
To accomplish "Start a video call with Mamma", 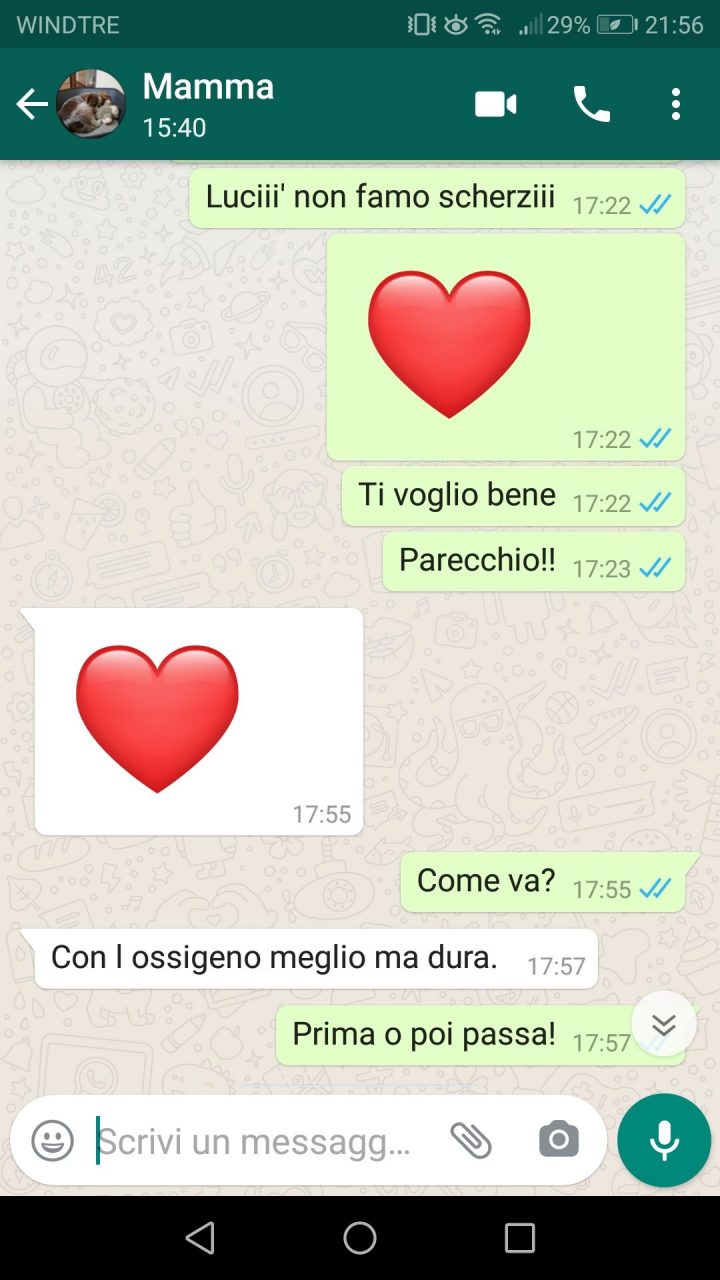I will click(x=496, y=104).
